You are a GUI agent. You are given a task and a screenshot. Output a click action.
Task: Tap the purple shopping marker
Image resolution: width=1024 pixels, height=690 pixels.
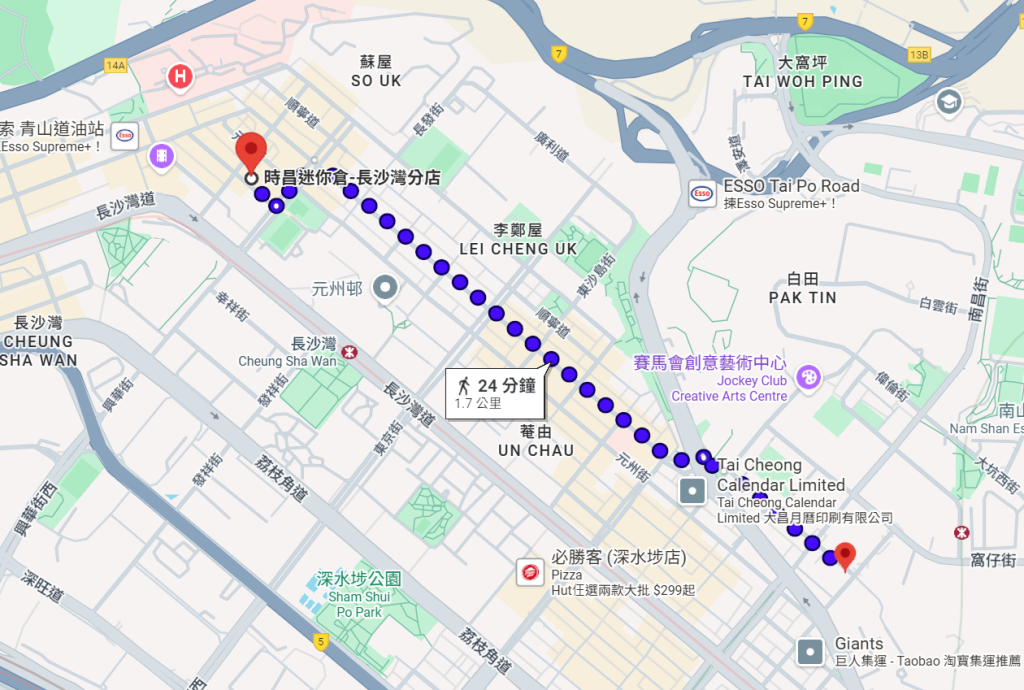click(160, 156)
